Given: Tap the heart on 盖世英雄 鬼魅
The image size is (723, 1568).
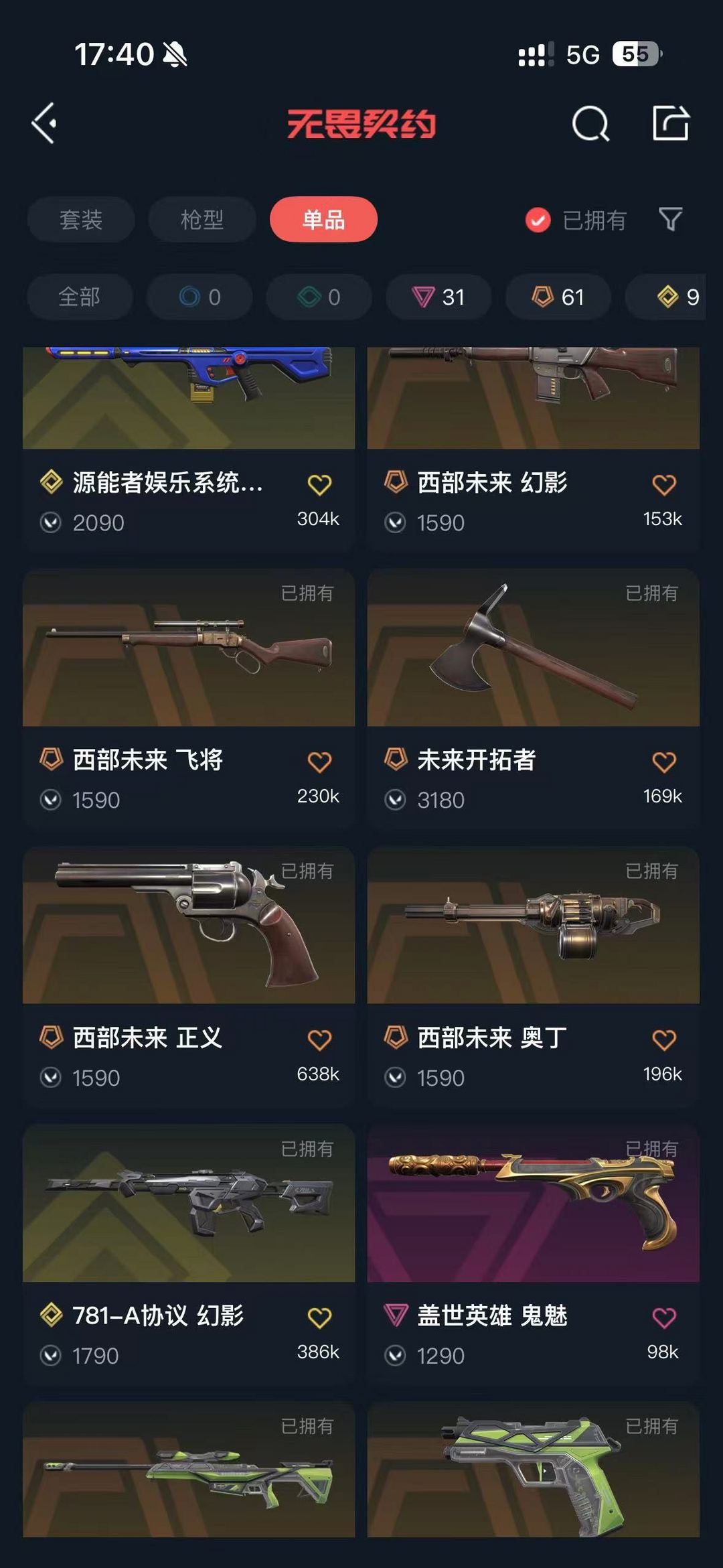Looking at the screenshot, I should (x=664, y=1317).
